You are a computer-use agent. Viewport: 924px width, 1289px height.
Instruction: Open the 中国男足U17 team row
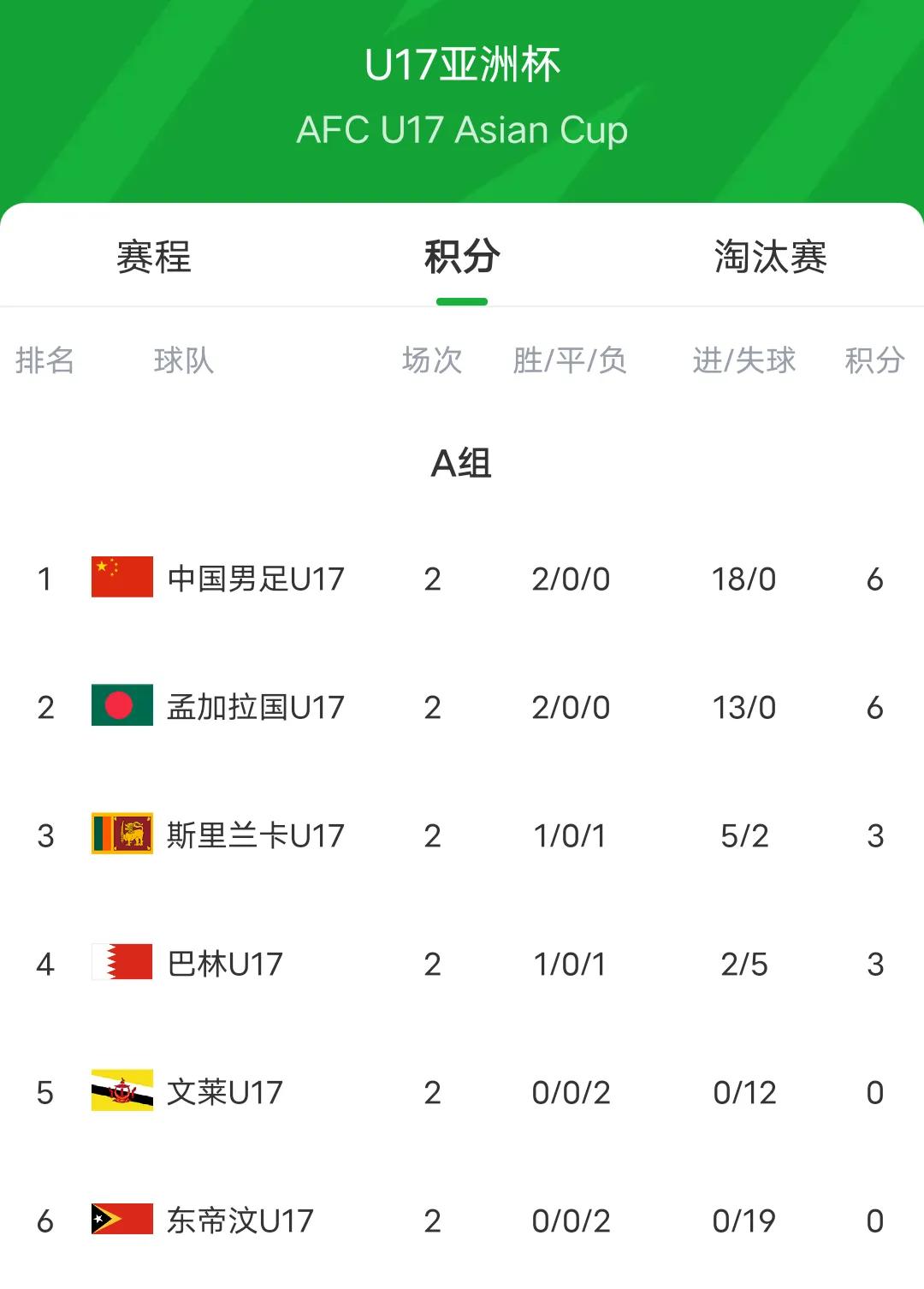[x=462, y=579]
